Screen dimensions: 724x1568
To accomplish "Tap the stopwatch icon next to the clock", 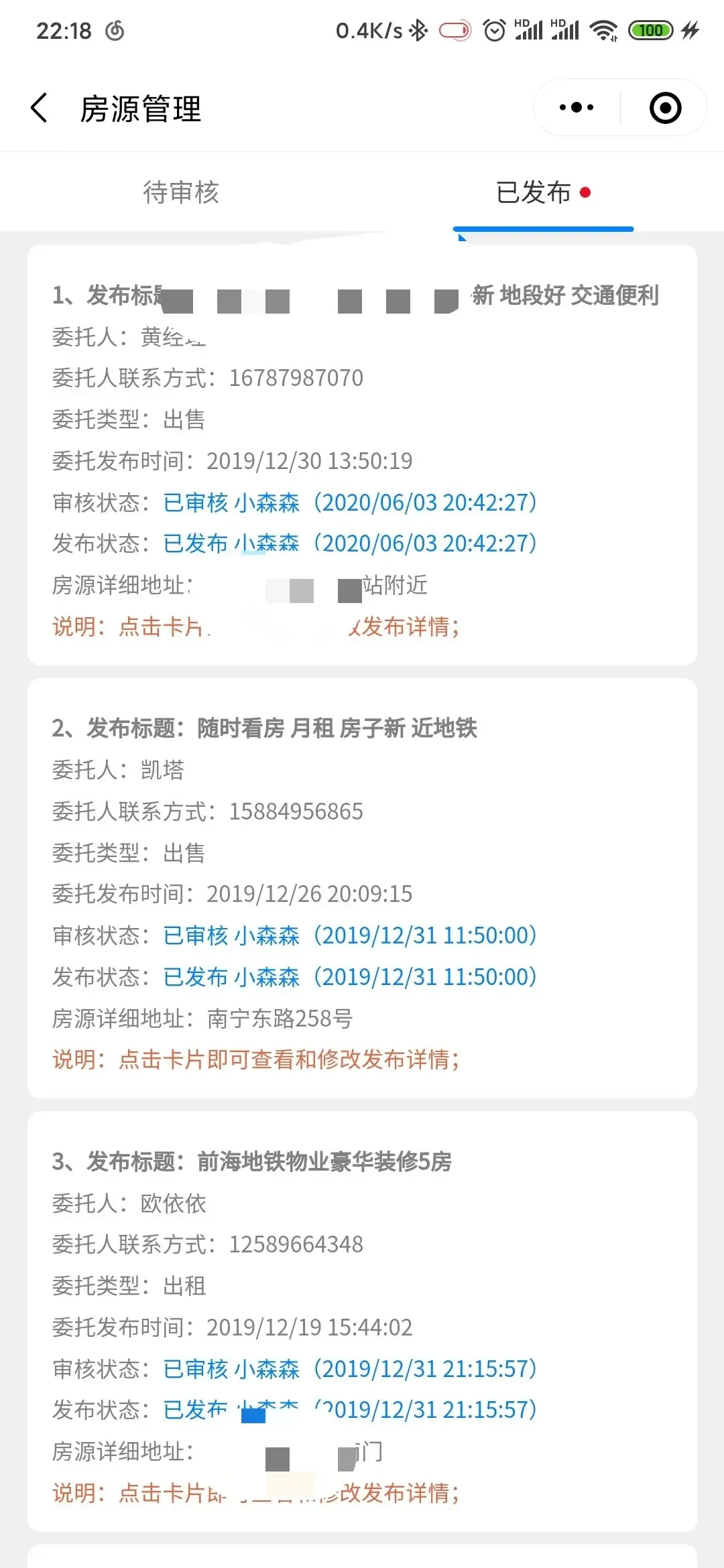I will pyautogui.click(x=115, y=30).
